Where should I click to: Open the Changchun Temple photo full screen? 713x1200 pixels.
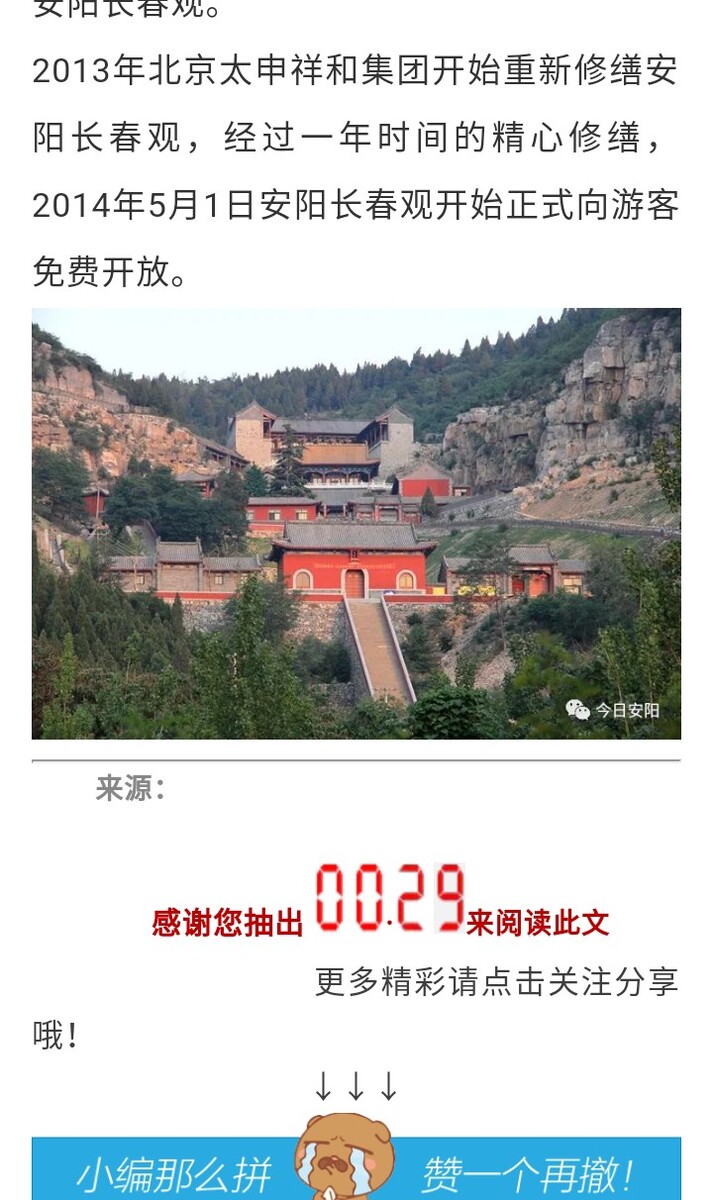pyautogui.click(x=356, y=523)
